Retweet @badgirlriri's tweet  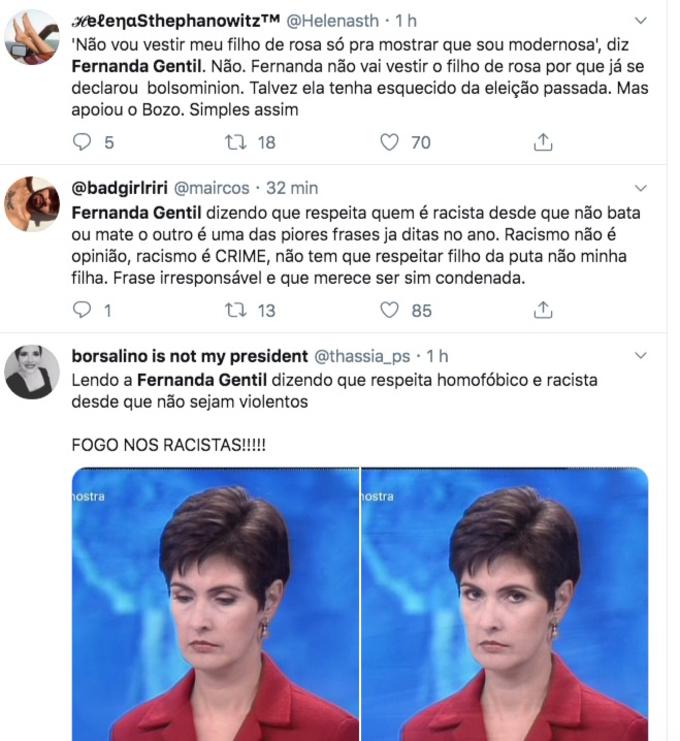[236, 310]
